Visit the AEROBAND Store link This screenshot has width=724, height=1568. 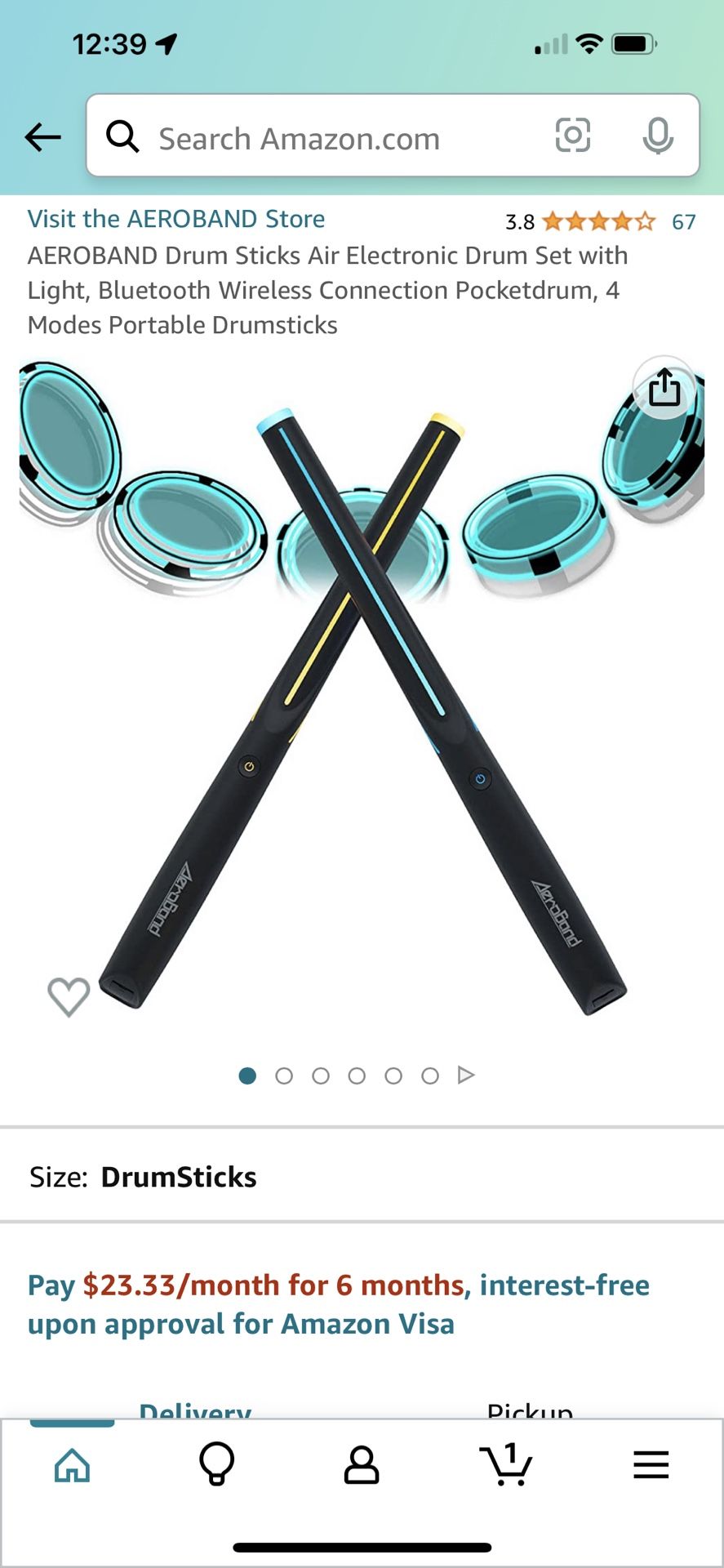[x=176, y=219]
